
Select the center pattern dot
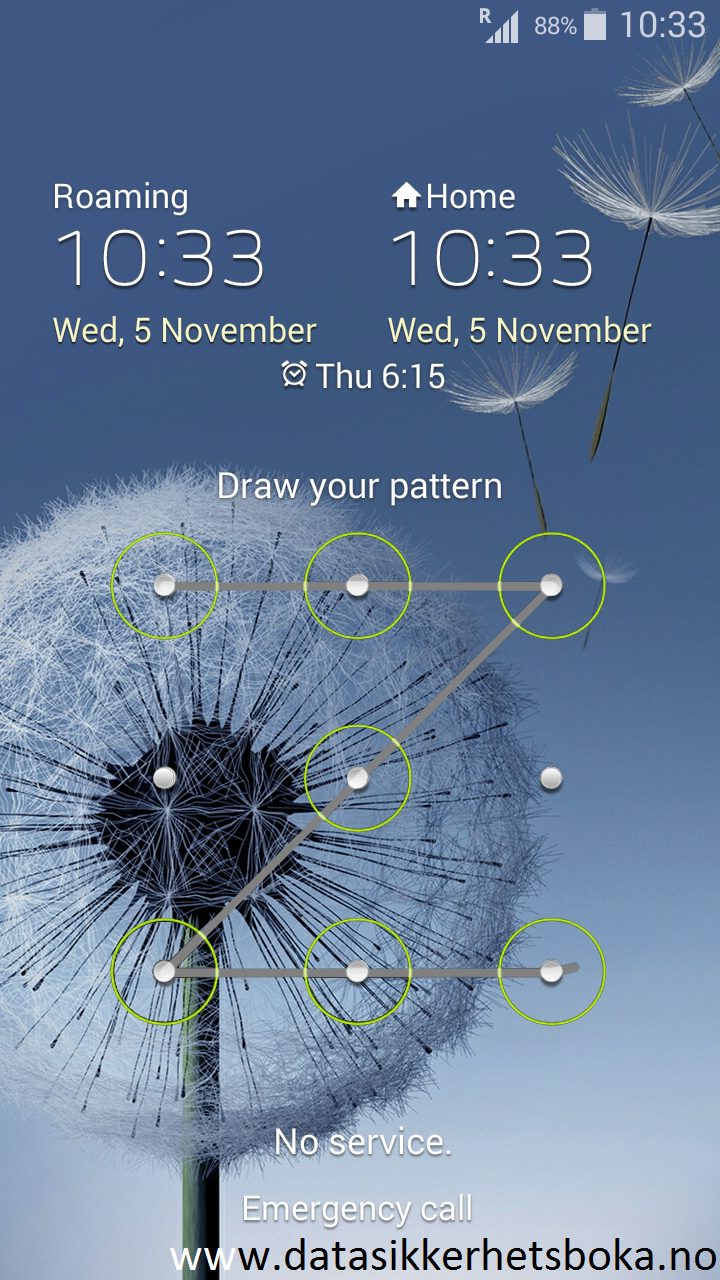[358, 778]
